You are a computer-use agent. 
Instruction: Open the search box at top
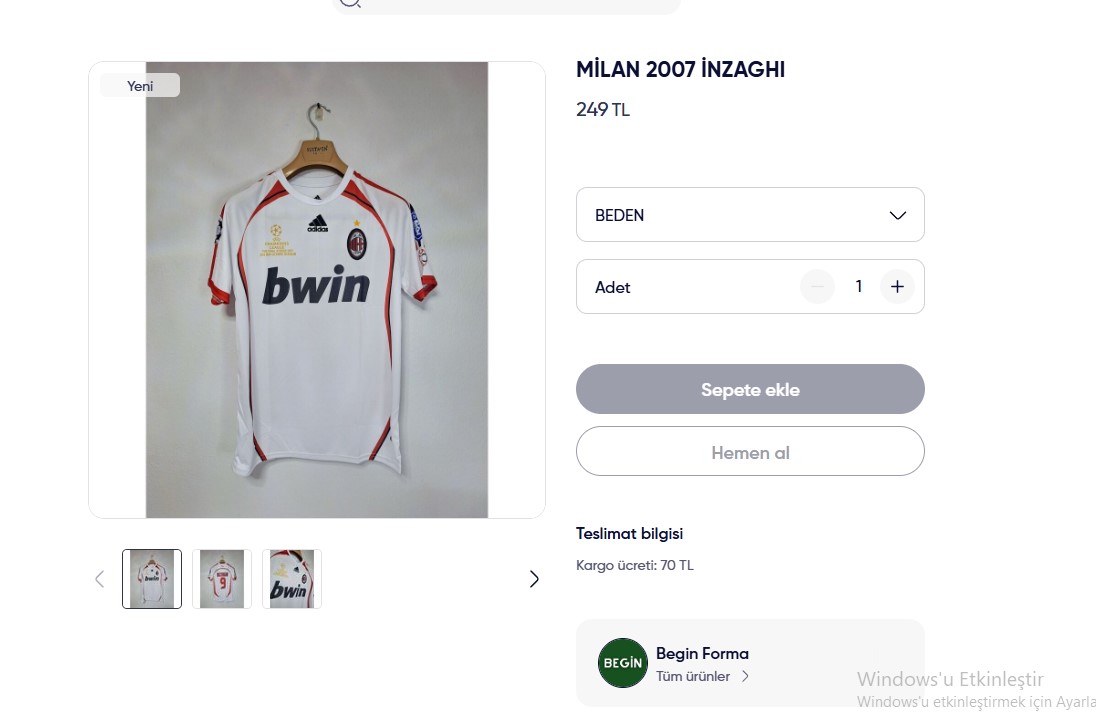point(505,4)
